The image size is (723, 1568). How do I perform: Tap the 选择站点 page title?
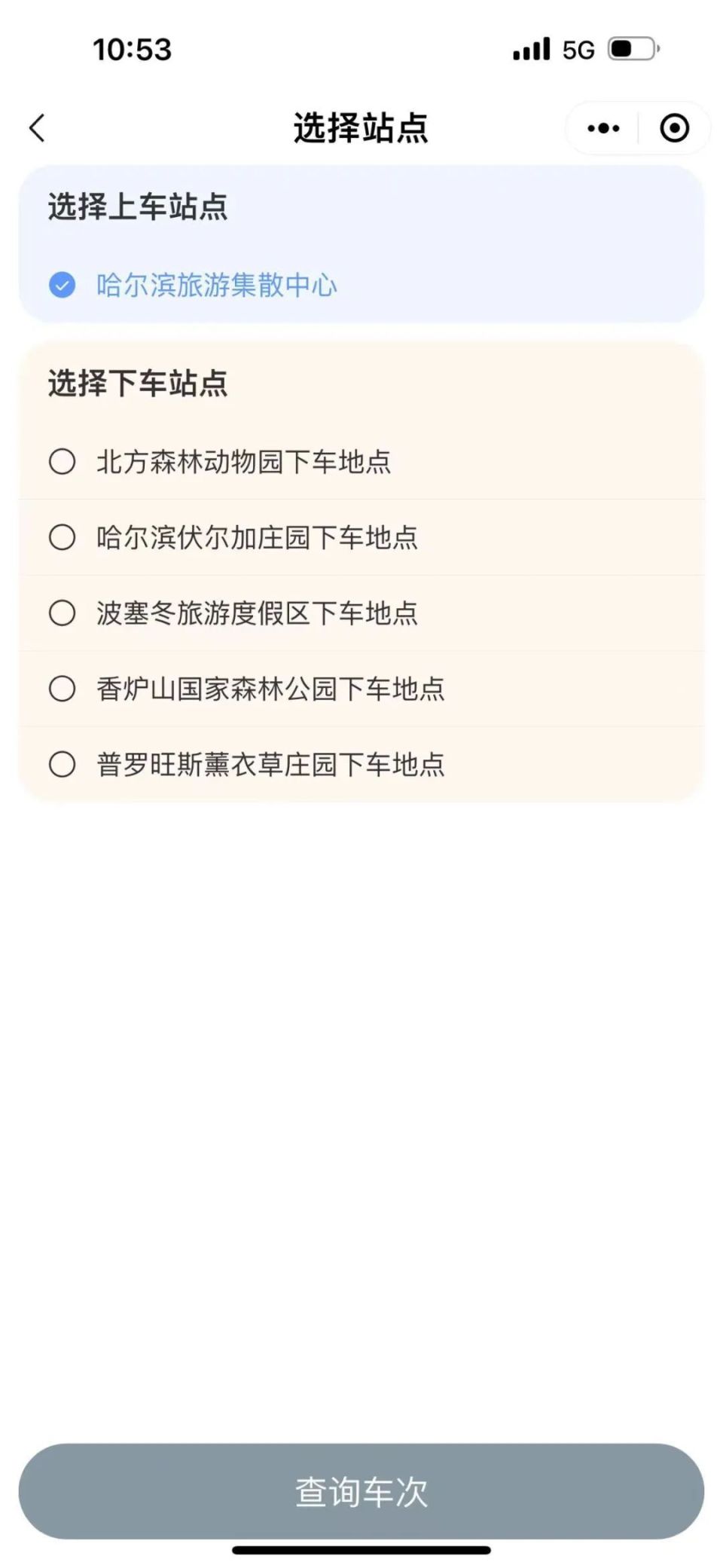coord(361,127)
